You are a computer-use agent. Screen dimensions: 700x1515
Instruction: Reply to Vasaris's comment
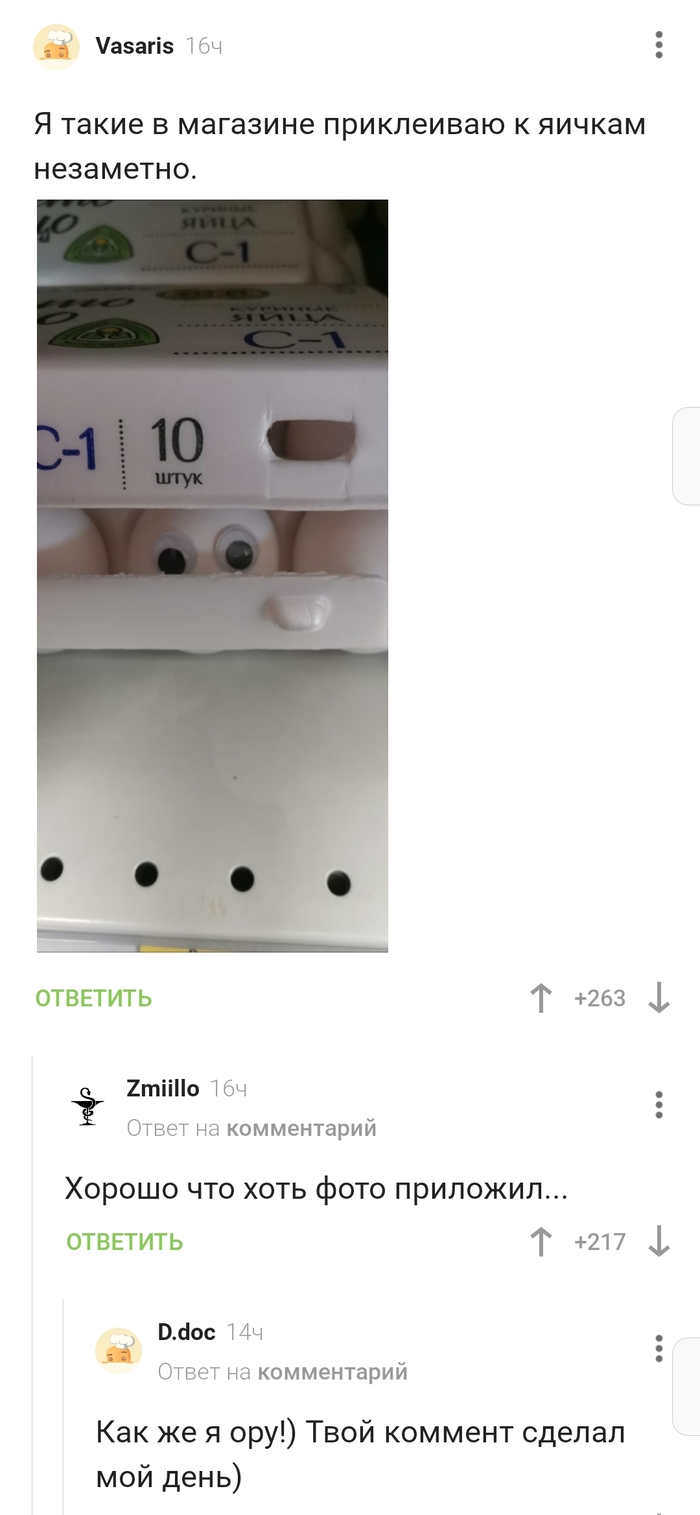(94, 998)
